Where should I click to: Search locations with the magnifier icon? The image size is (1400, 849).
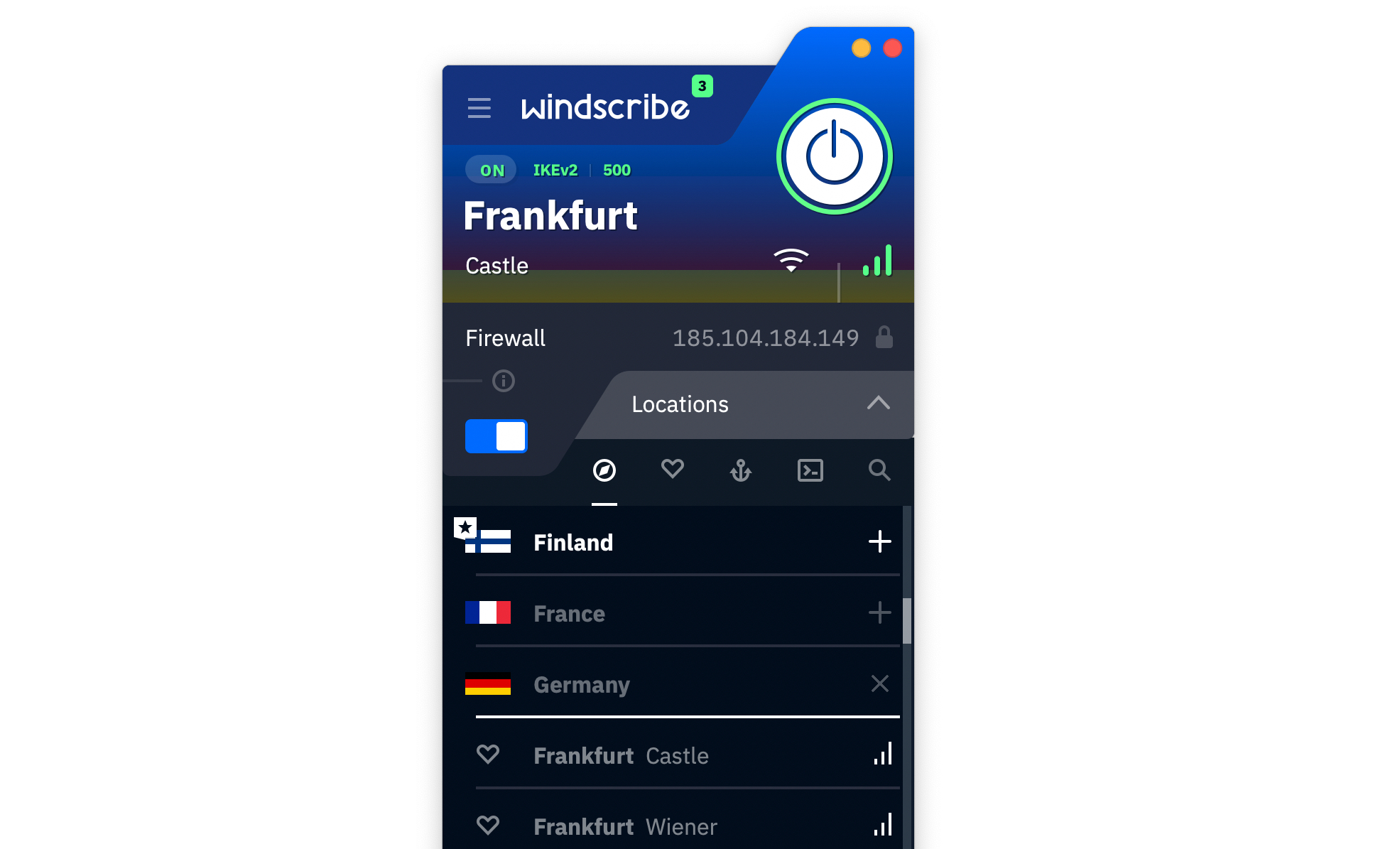click(x=879, y=470)
